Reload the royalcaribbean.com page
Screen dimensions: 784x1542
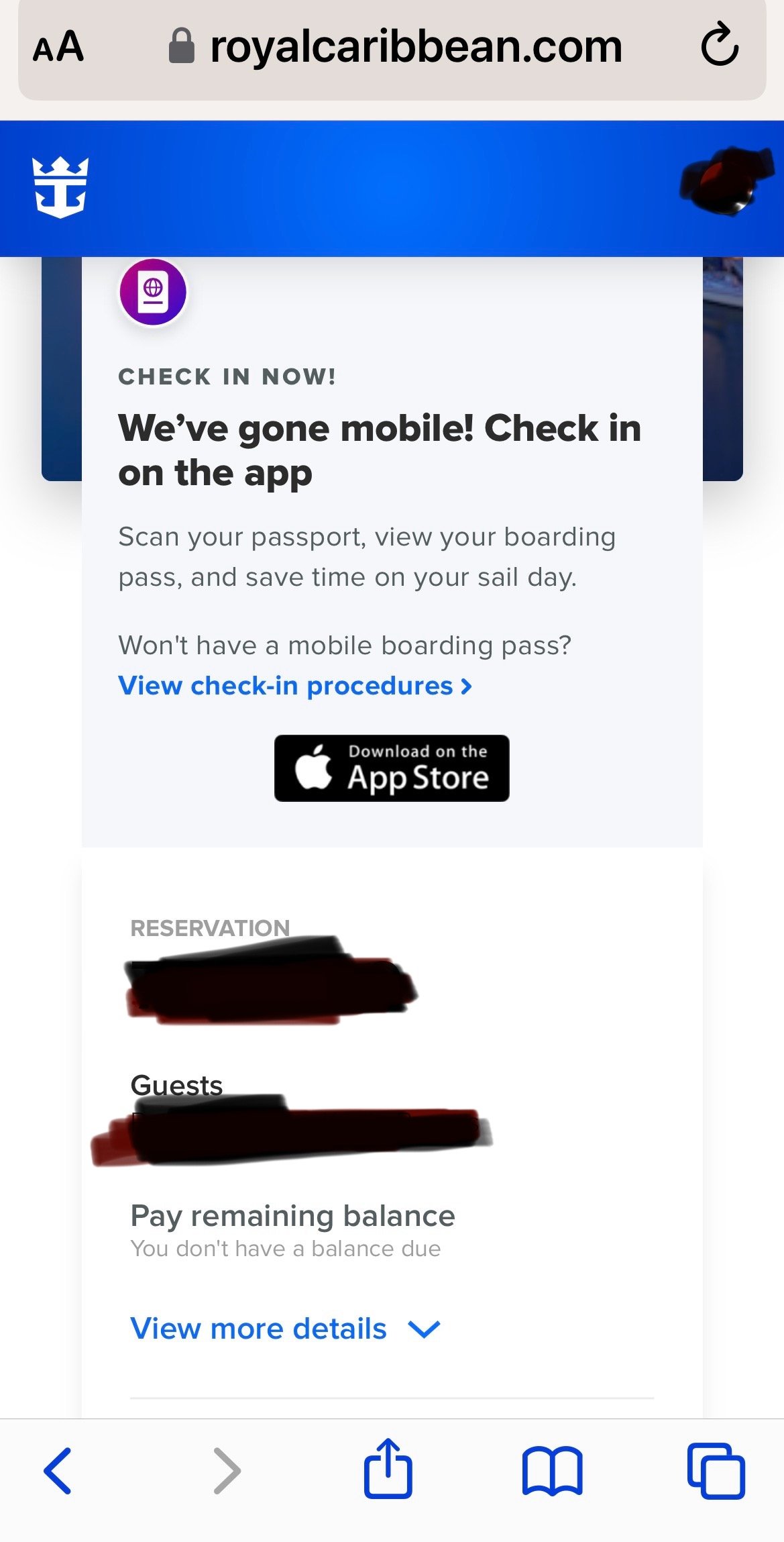pos(720,45)
